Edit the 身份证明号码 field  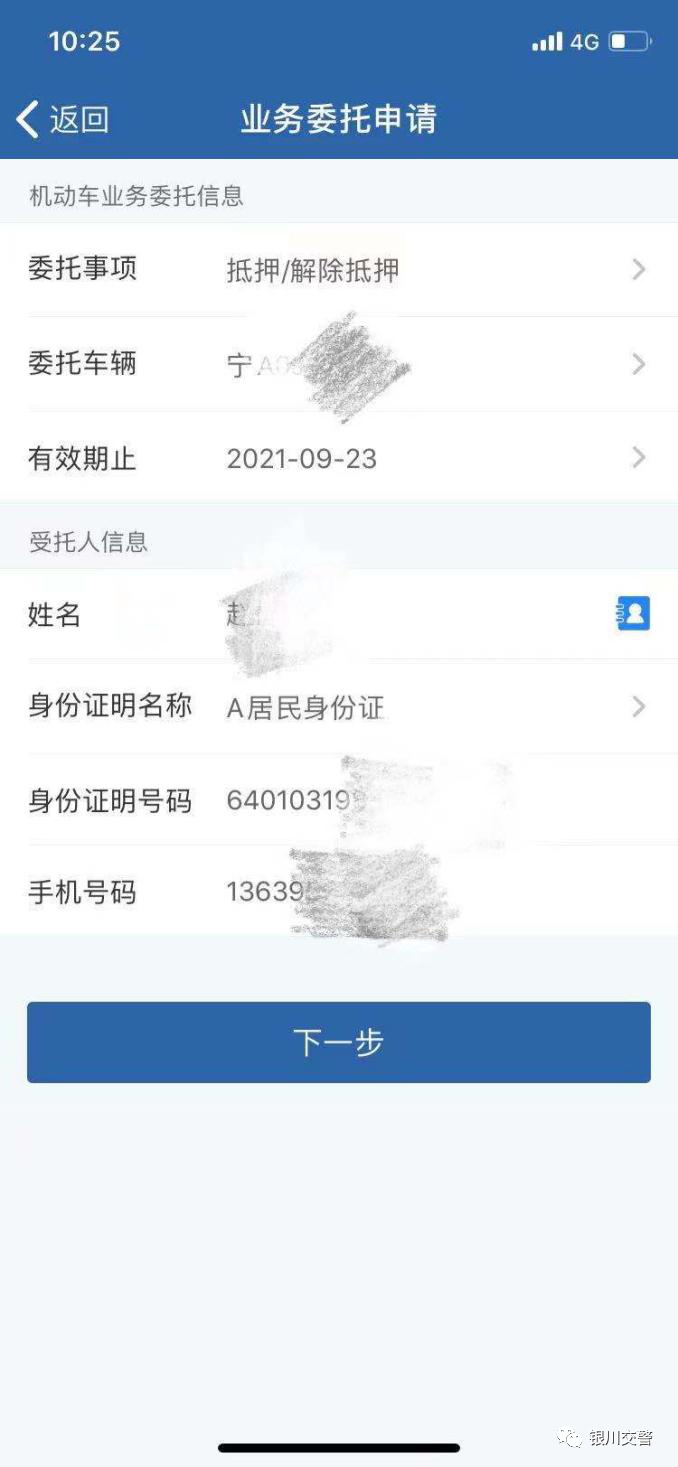point(420,801)
